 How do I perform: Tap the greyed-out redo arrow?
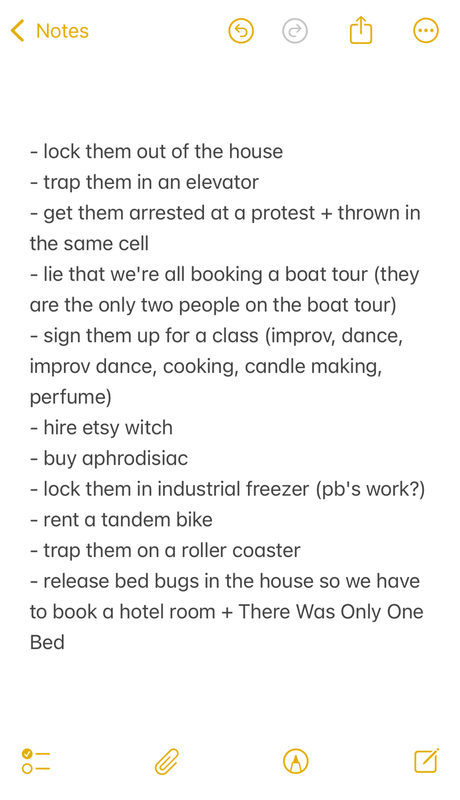[x=295, y=31]
